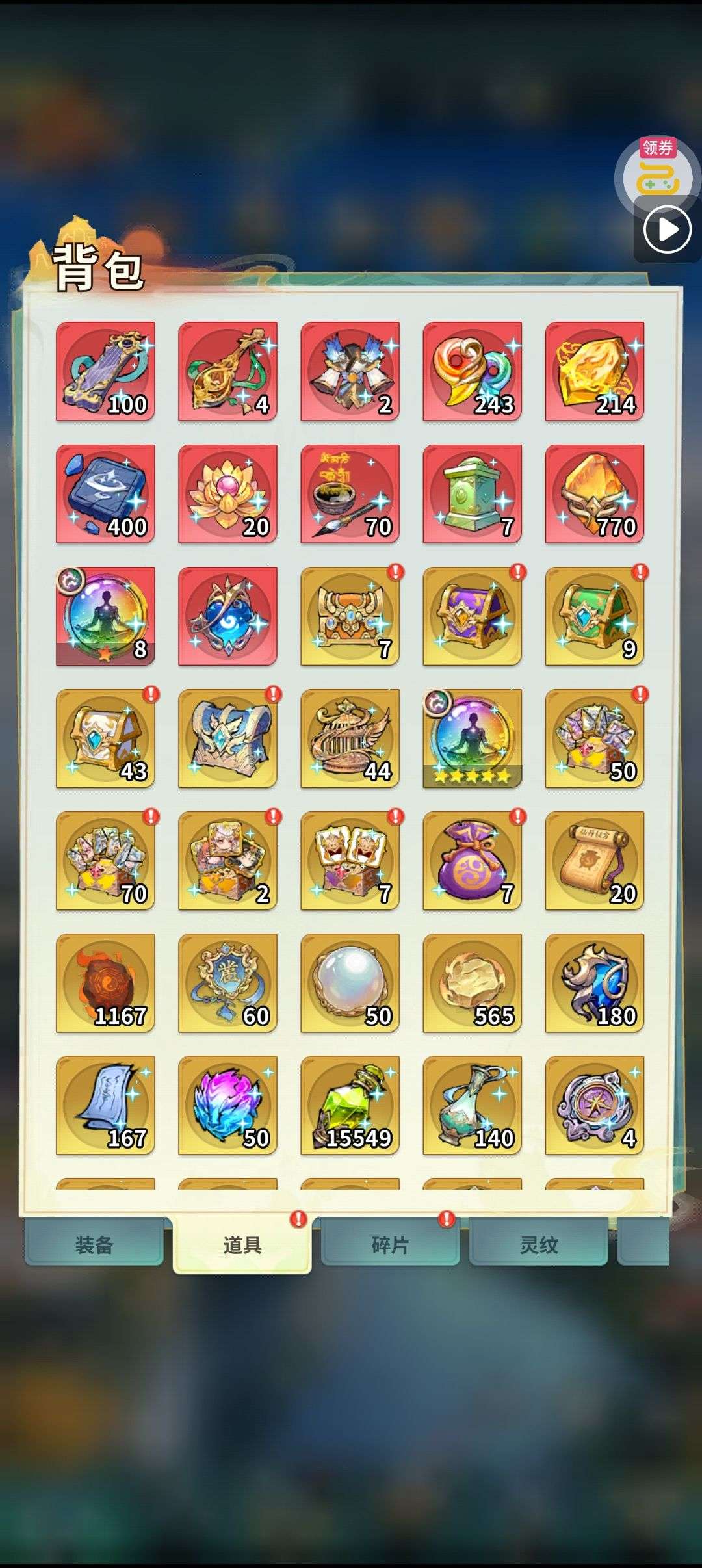
Task: Select the white pearl item with 50
Action: click(350, 982)
